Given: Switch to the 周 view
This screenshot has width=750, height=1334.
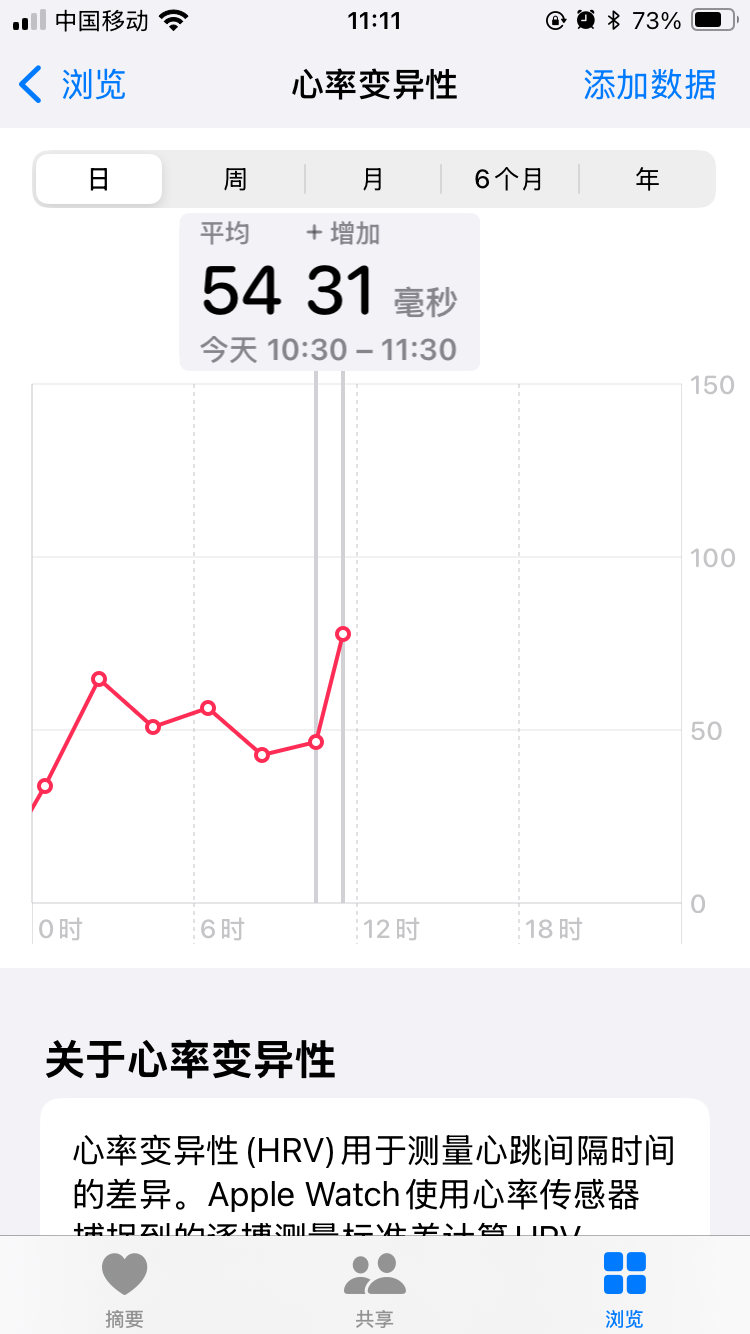Looking at the screenshot, I should pyautogui.click(x=235, y=179).
